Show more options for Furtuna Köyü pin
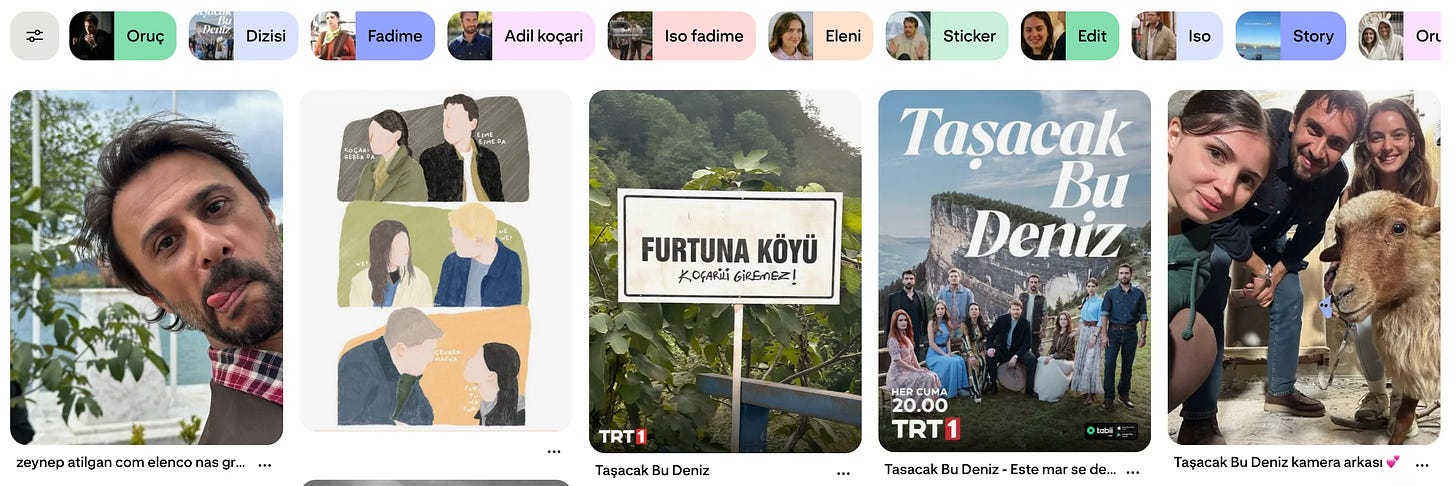Image resolution: width=1456 pixels, height=486 pixels. coord(843,472)
